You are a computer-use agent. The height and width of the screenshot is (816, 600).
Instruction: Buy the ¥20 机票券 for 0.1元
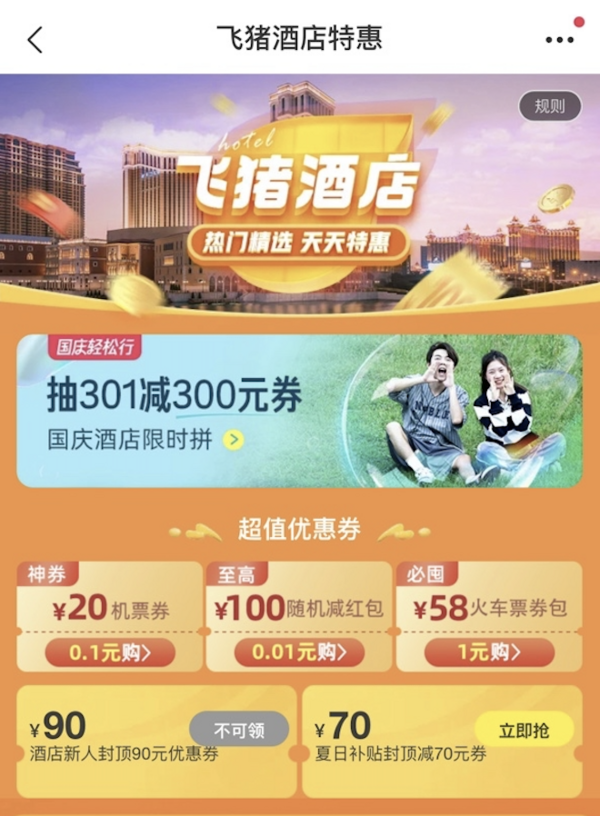(x=110, y=653)
